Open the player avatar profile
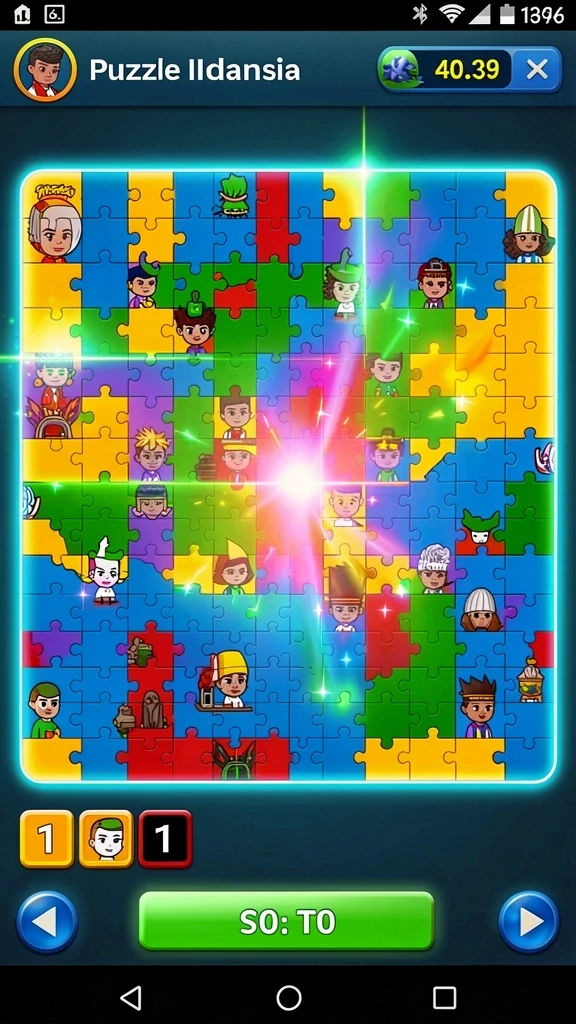This screenshot has height=1024, width=576. (45, 70)
